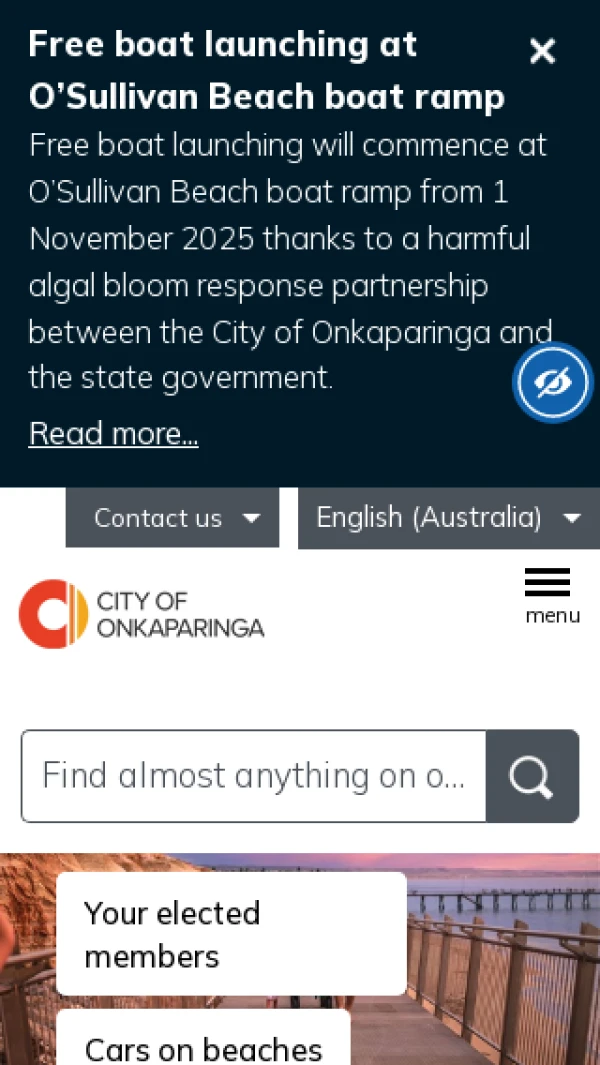
Task: Submit search with magnifier button
Action: (532, 776)
